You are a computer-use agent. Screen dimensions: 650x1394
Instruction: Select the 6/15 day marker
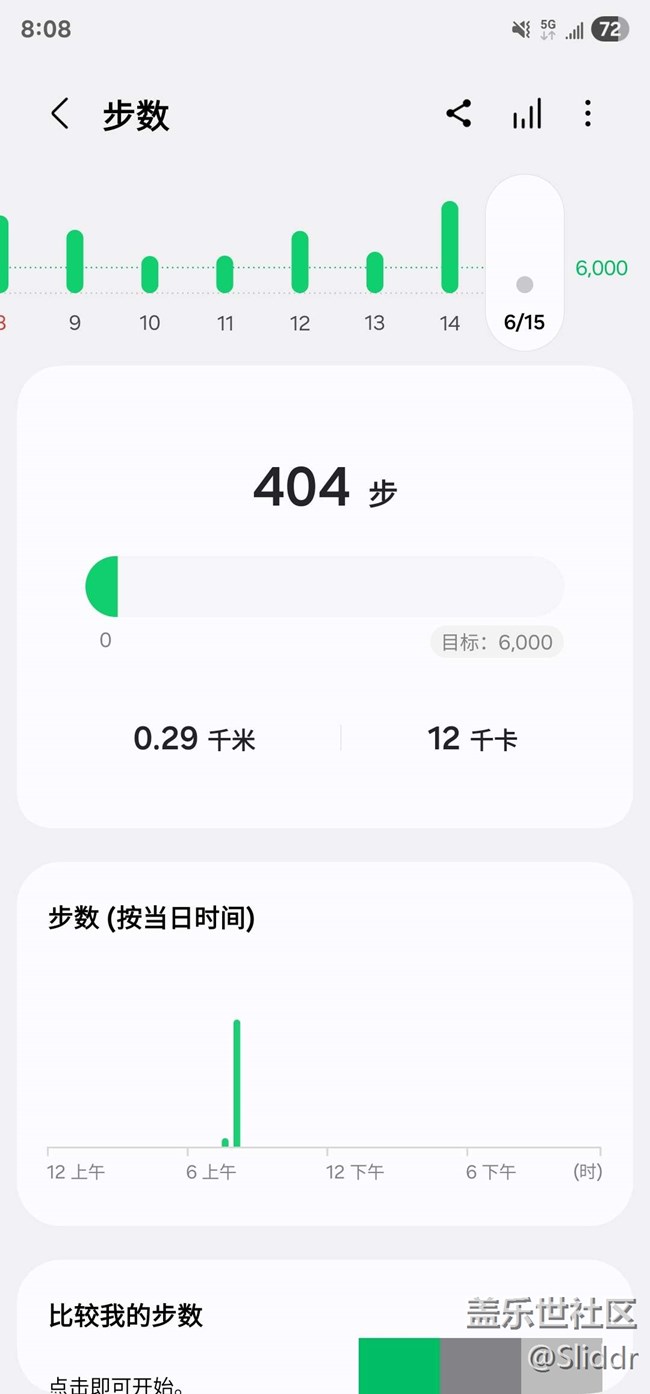[525, 262]
